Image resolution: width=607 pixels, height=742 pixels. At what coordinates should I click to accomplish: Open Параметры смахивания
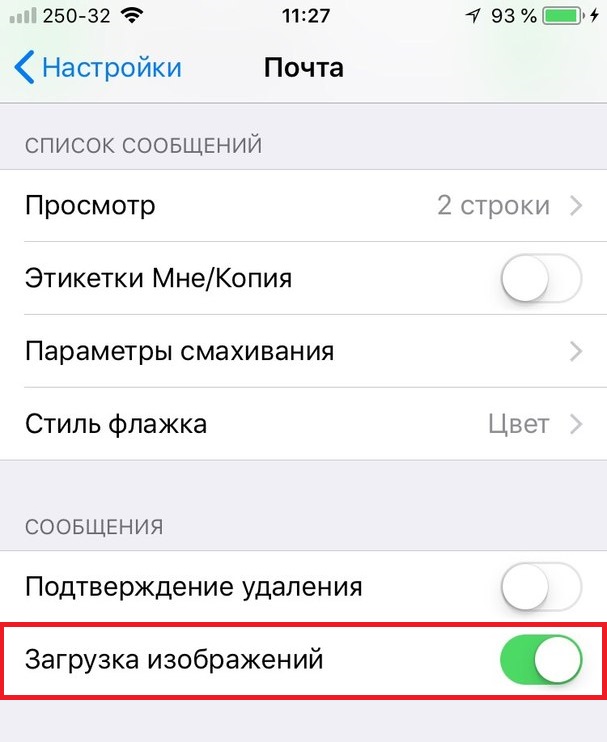click(303, 351)
